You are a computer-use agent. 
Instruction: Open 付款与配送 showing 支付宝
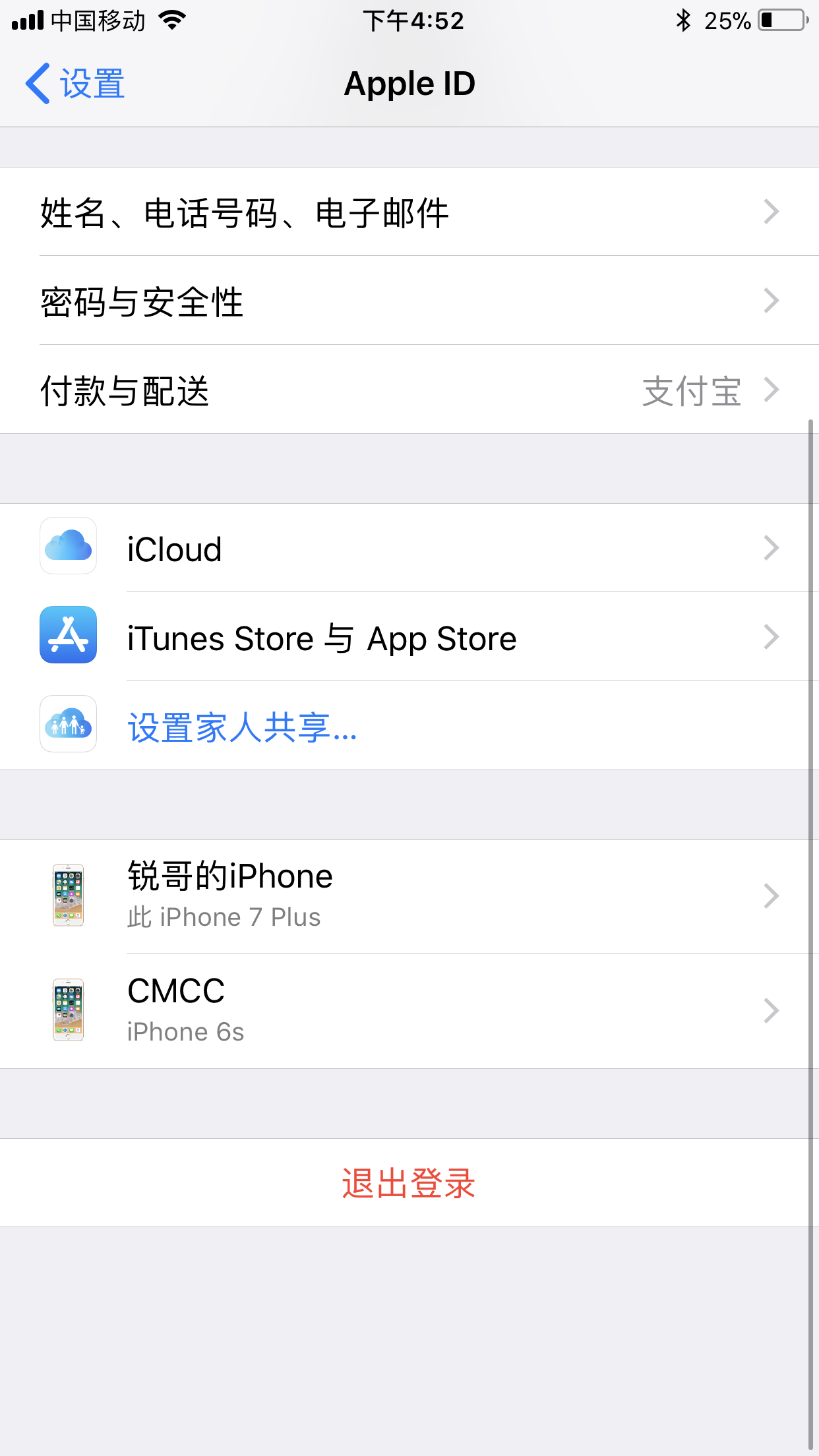[x=124, y=390]
